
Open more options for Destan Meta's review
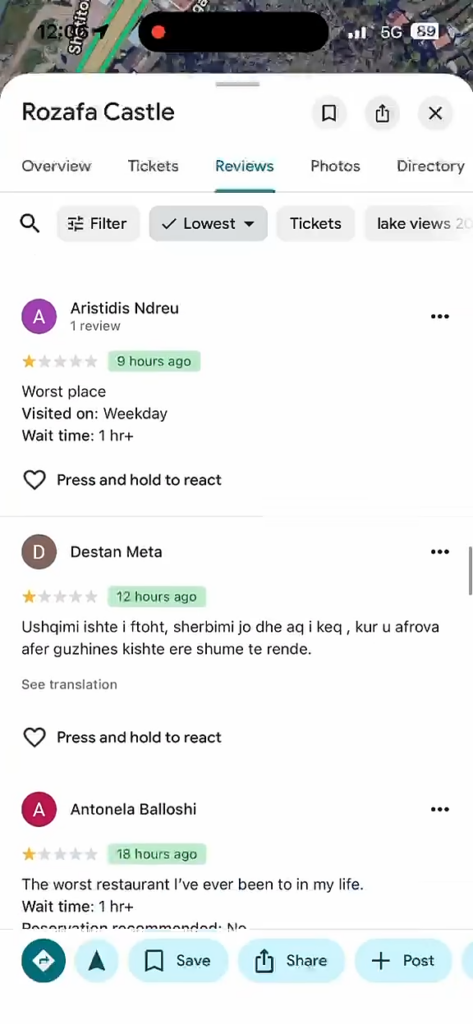(x=440, y=552)
